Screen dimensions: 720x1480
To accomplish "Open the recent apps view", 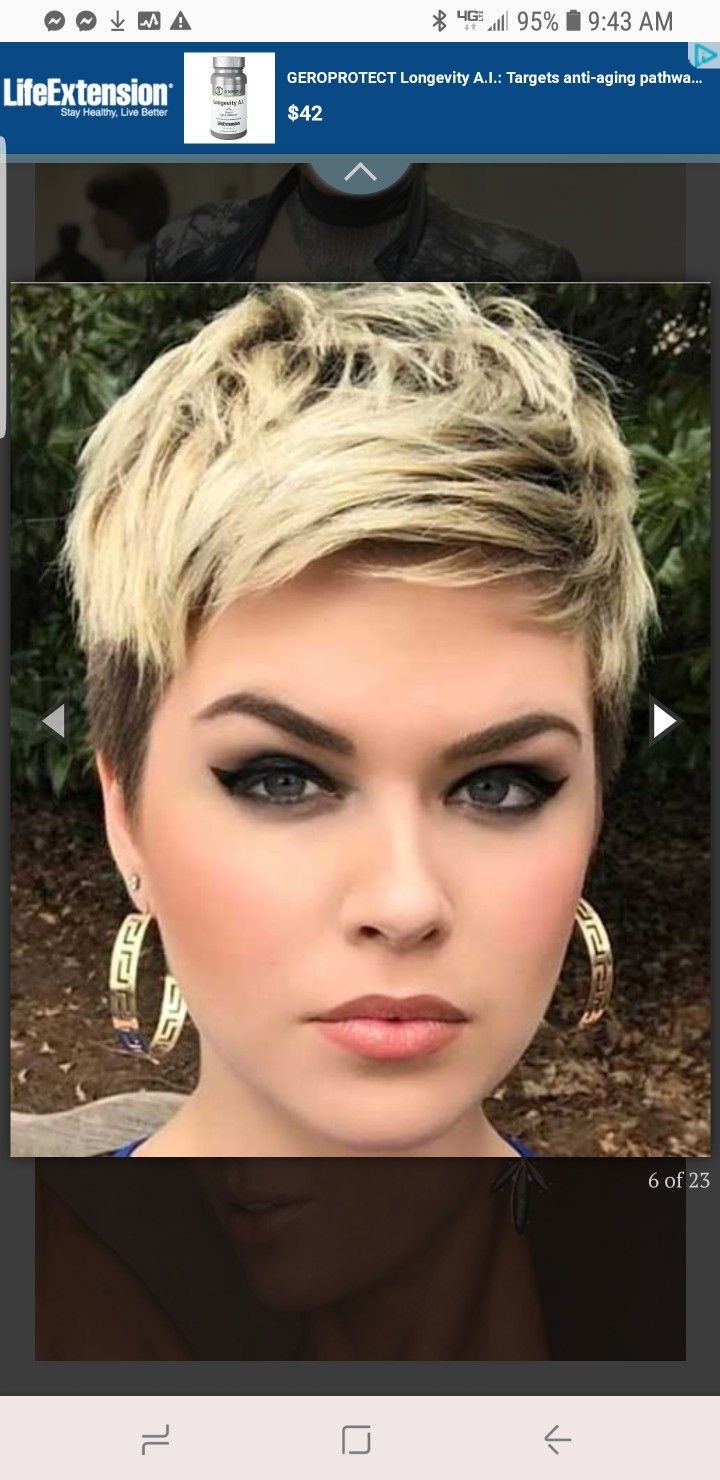I will 155,1440.
